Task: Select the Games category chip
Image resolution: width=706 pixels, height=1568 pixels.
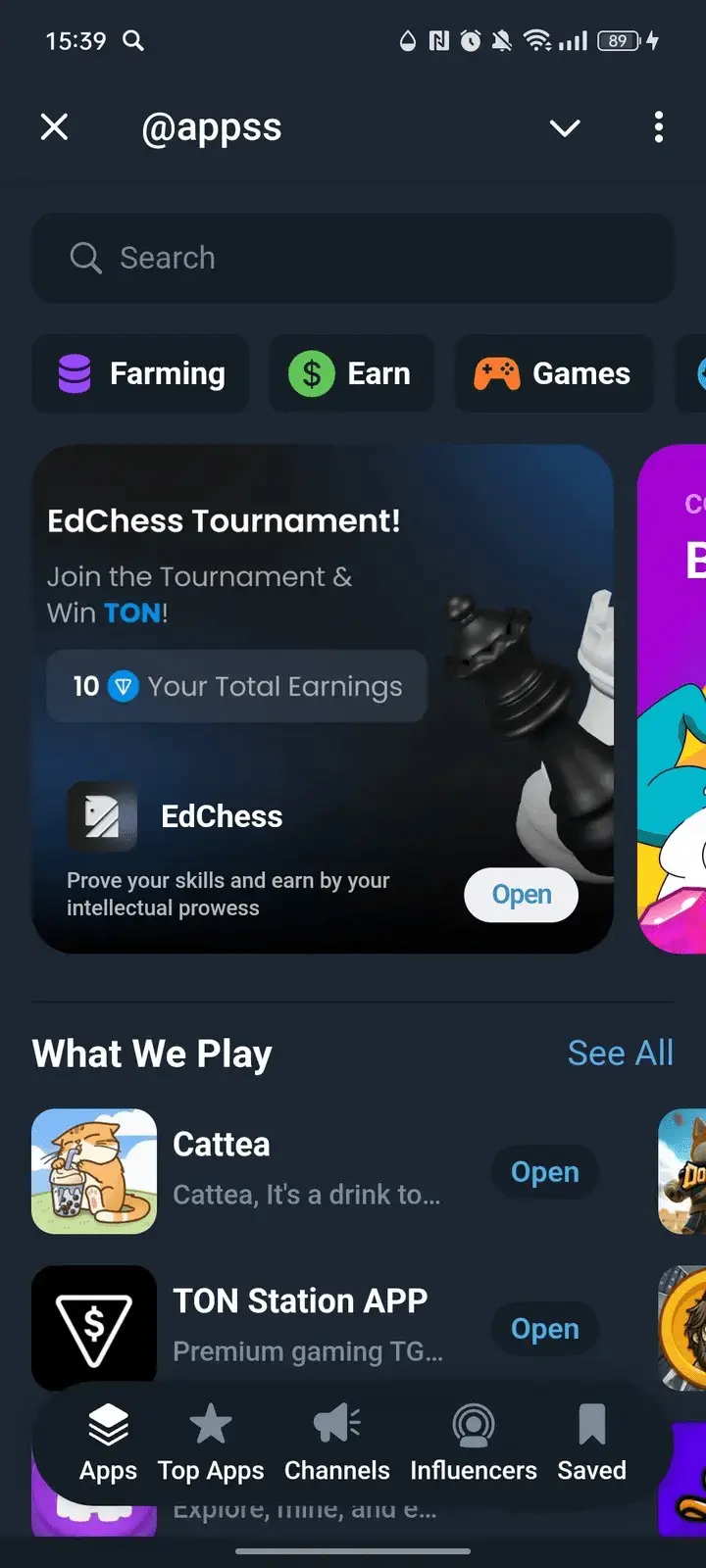Action: tap(554, 373)
